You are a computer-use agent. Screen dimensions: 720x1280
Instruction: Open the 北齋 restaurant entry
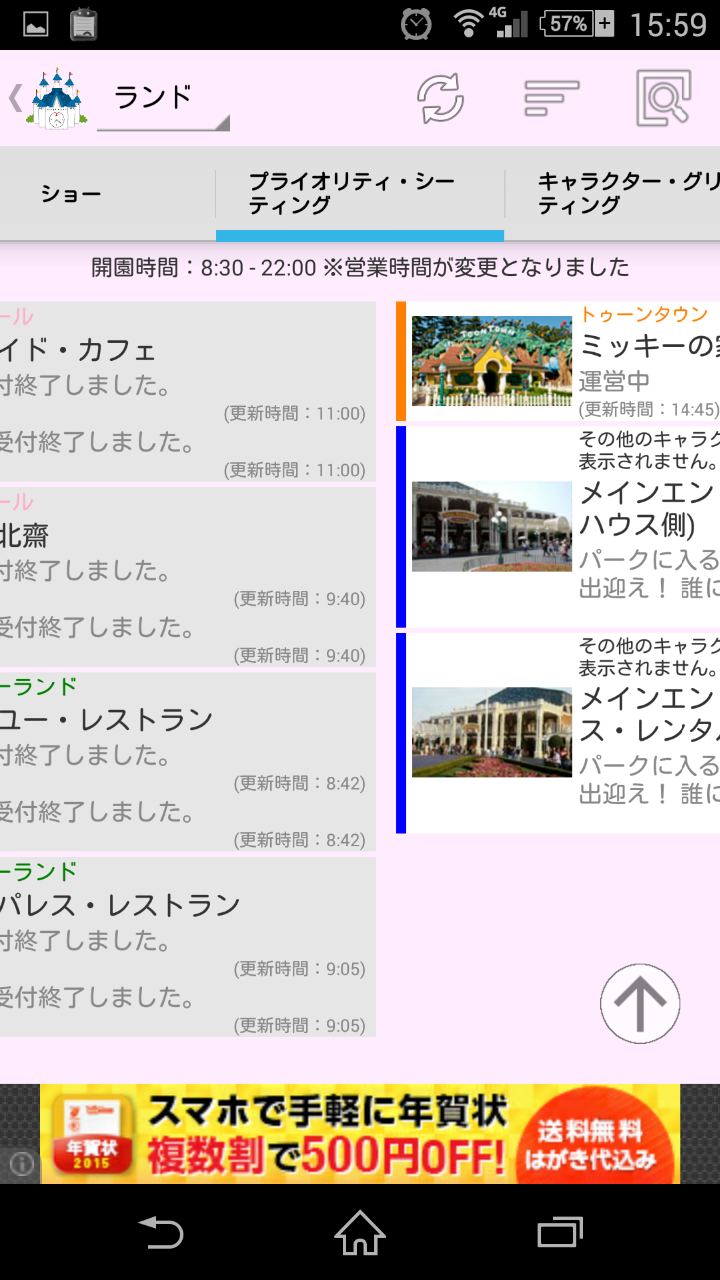click(186, 575)
